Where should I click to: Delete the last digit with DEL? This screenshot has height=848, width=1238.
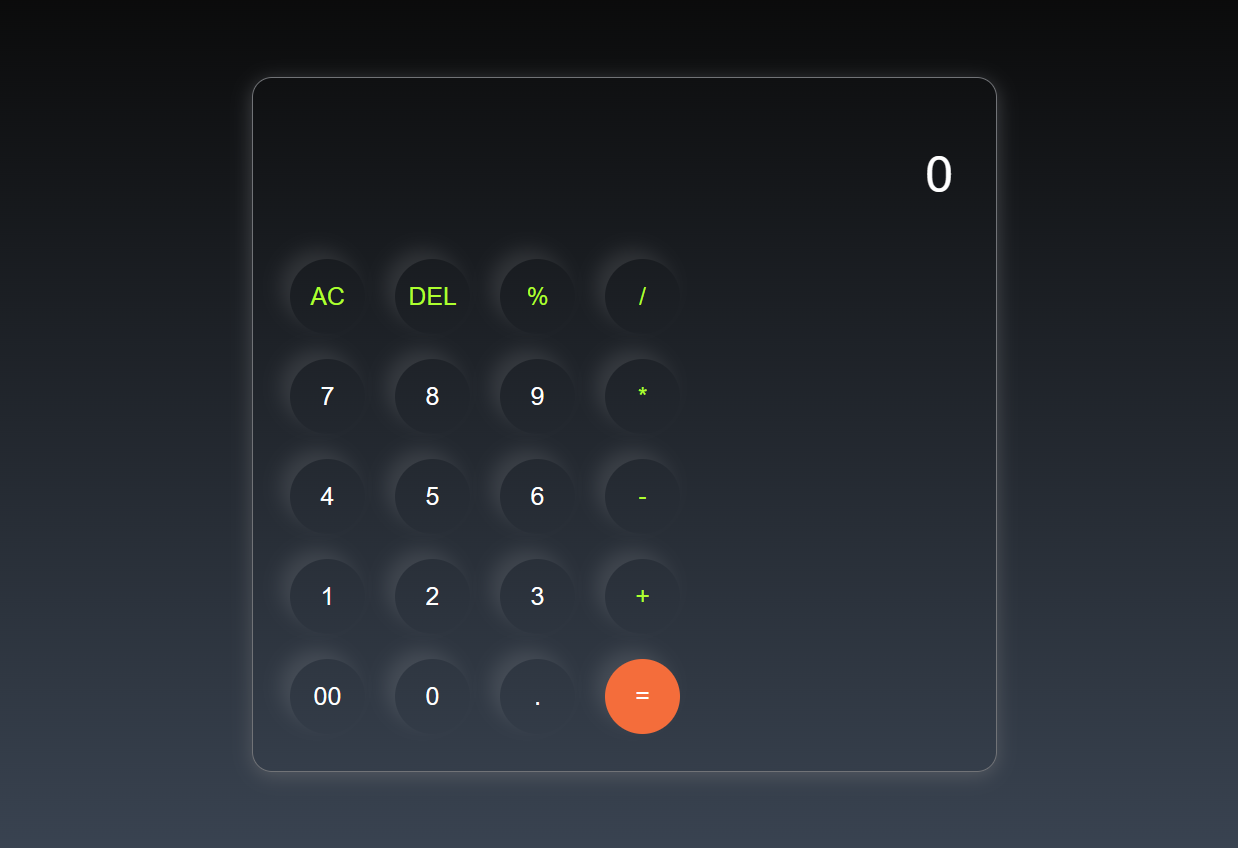(x=432, y=296)
